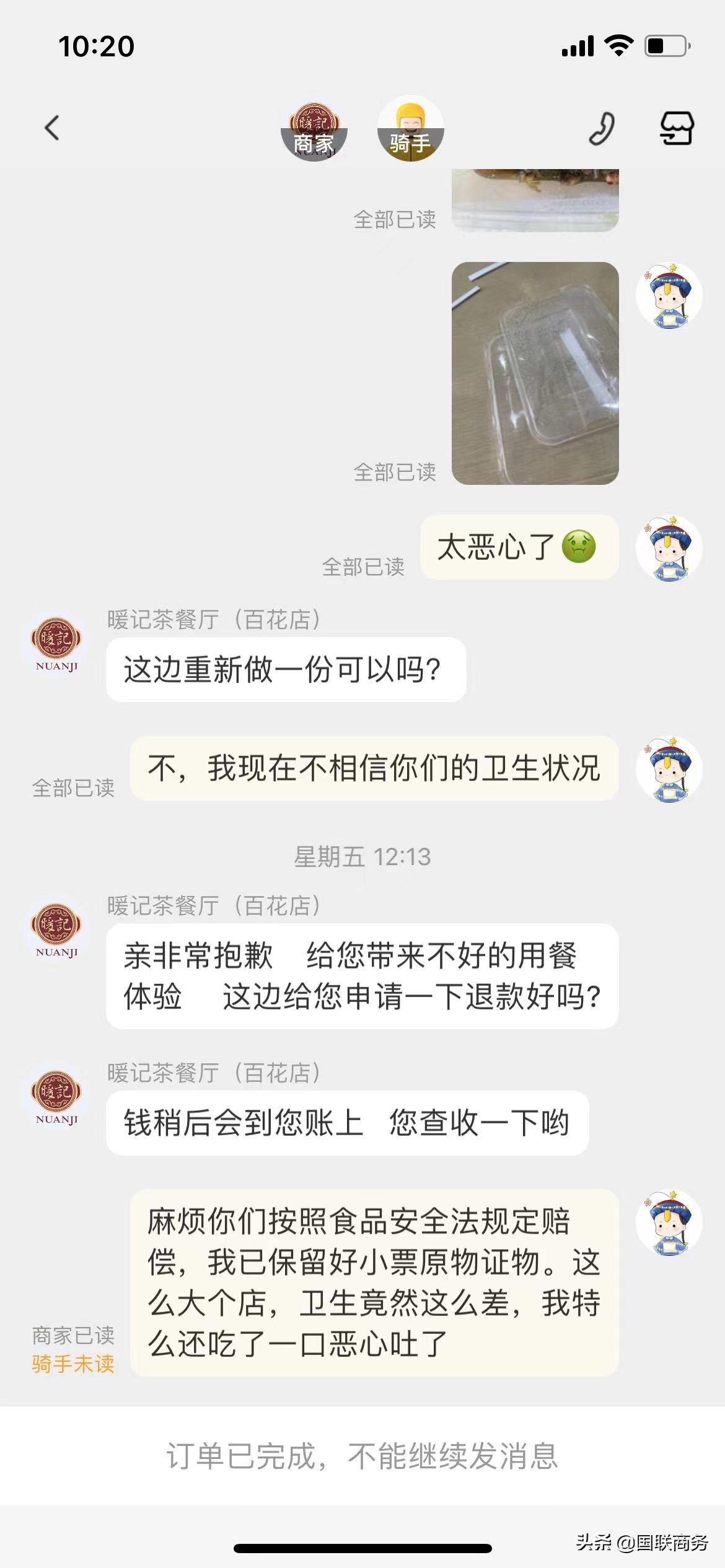The width and height of the screenshot is (725, 1568).
Task: Open the partially visible food photo
Action: [535, 200]
